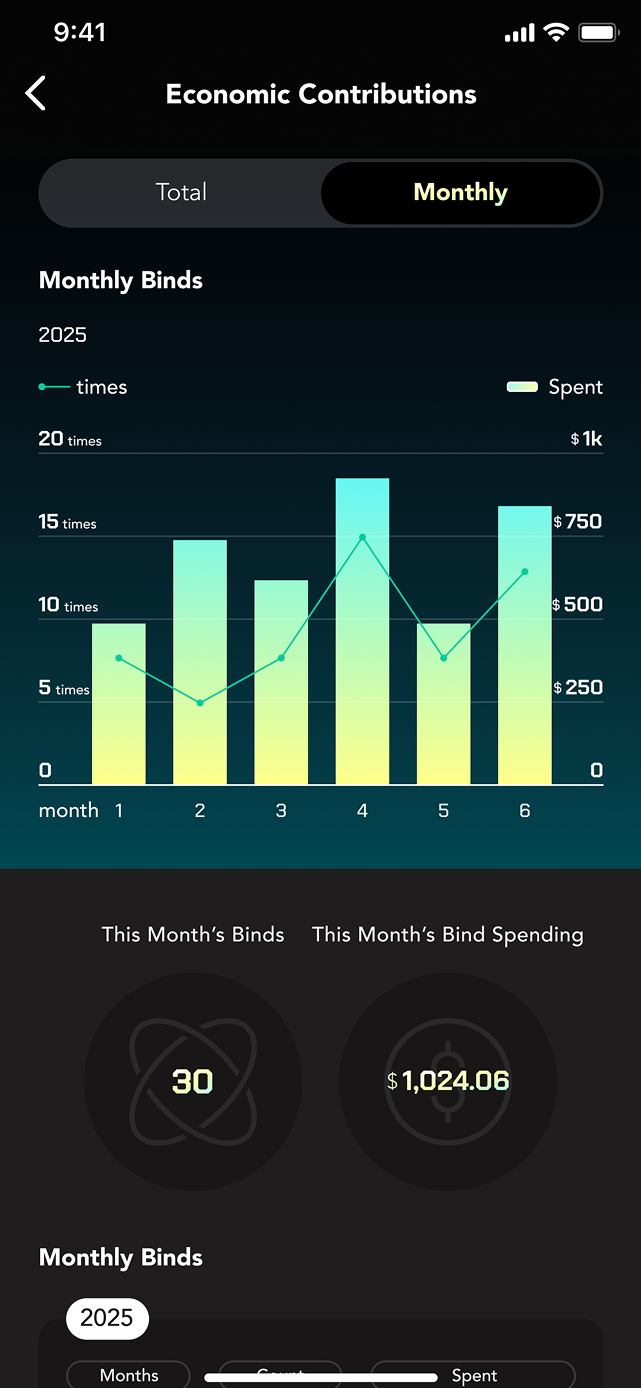Select the Monthly tab

click(x=461, y=192)
